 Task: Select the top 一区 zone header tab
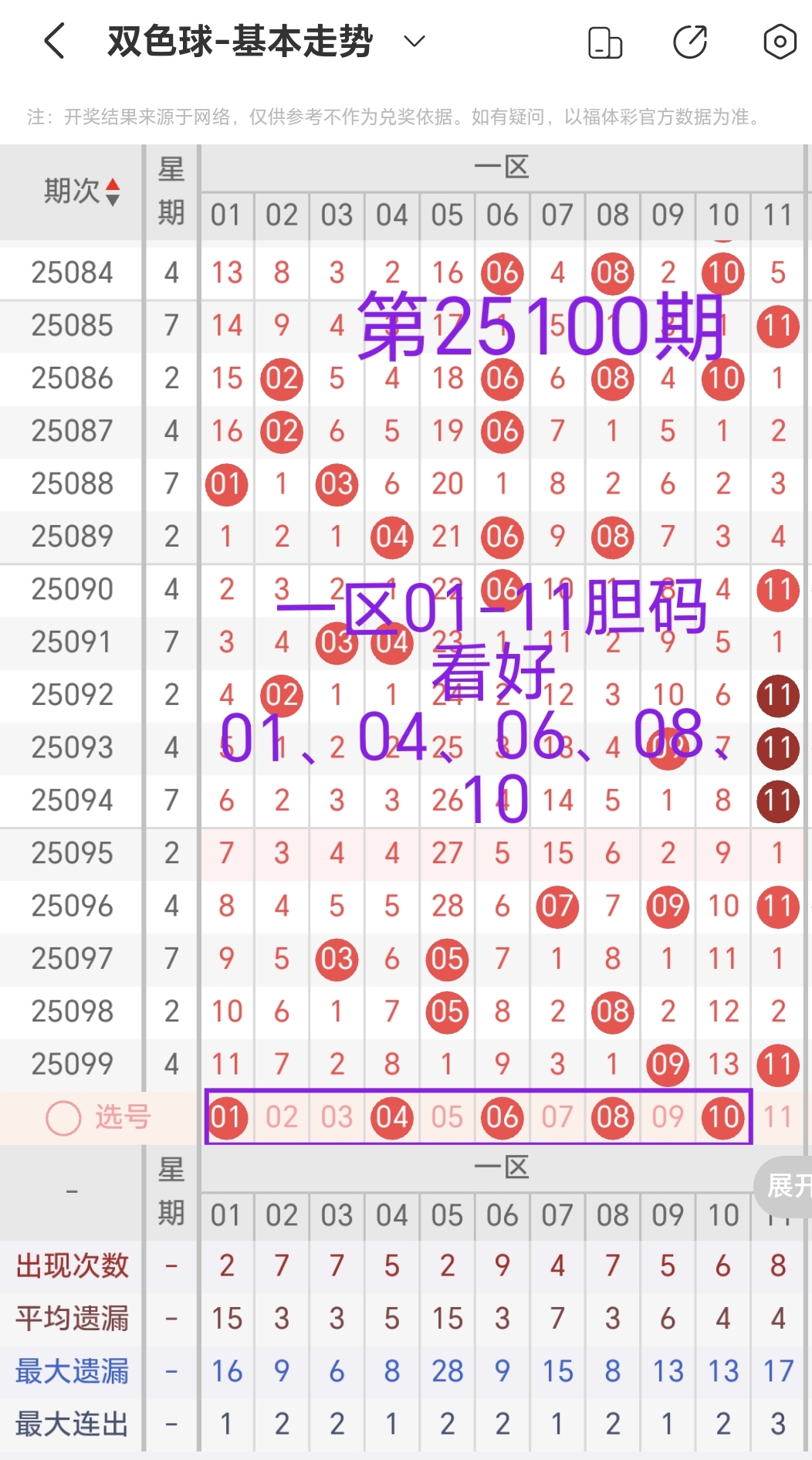pos(502,166)
